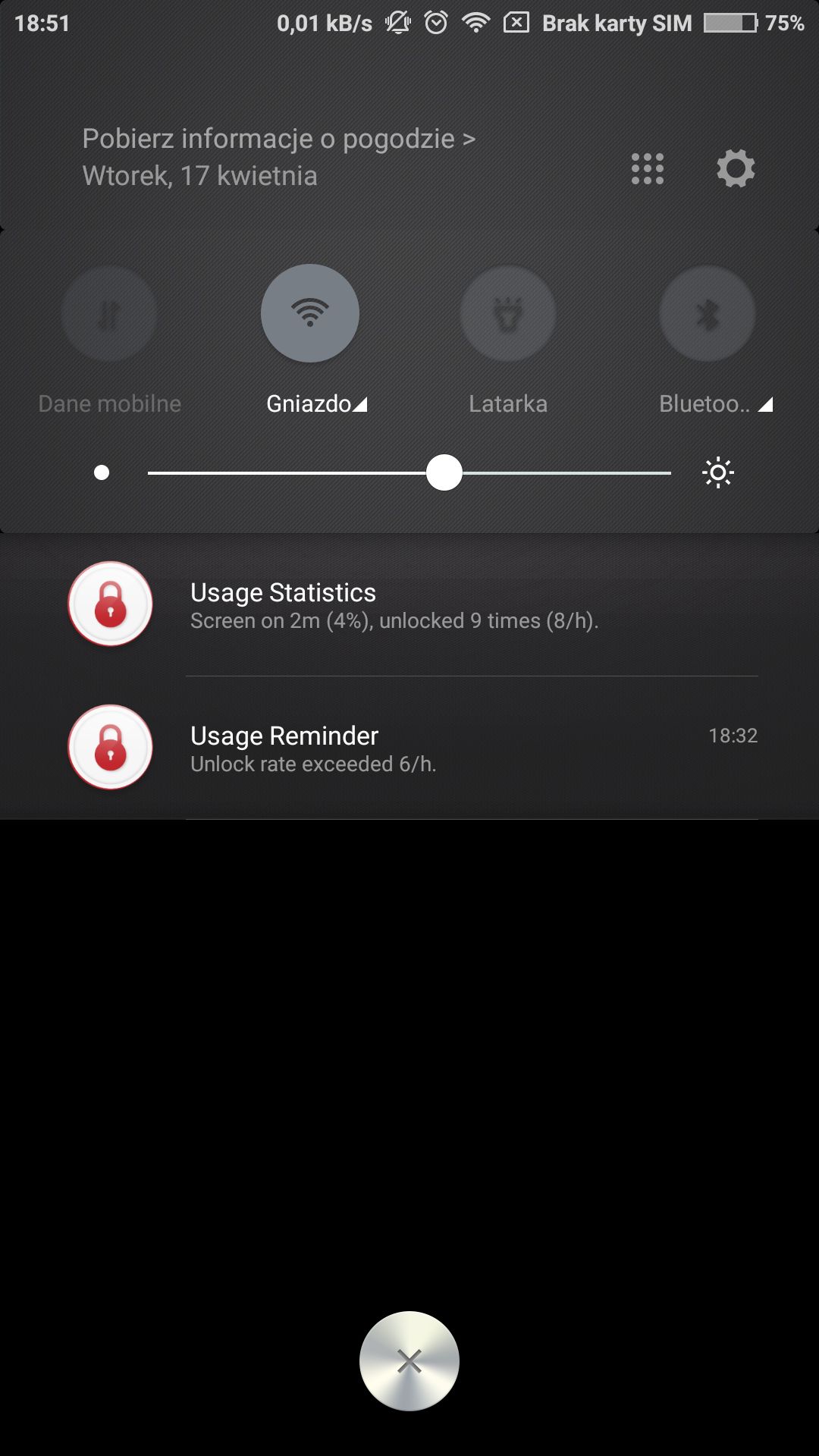Open the Usage Statistics notification
This screenshot has height=1456, width=819.
click(409, 604)
